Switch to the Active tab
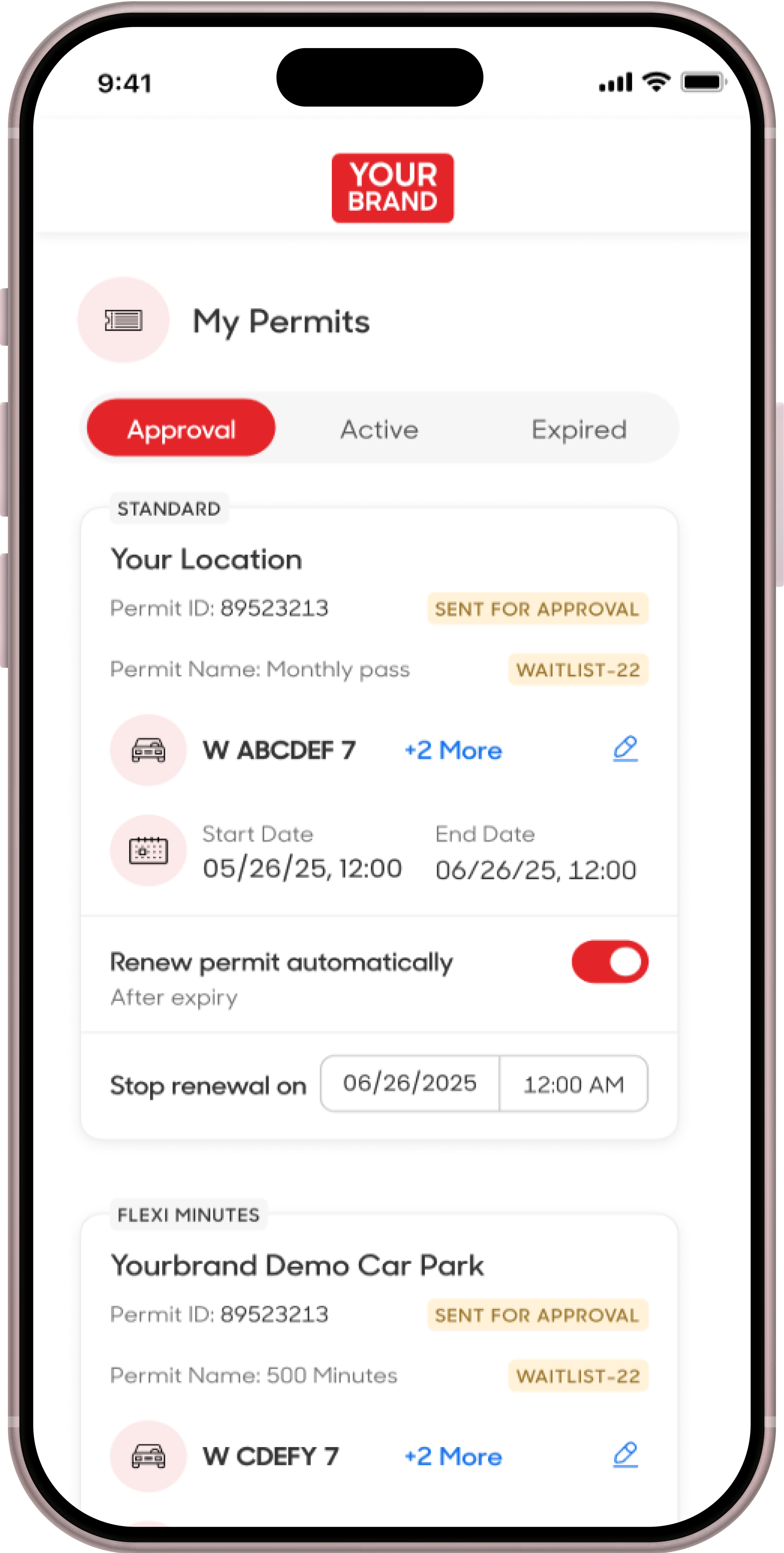 tap(379, 429)
